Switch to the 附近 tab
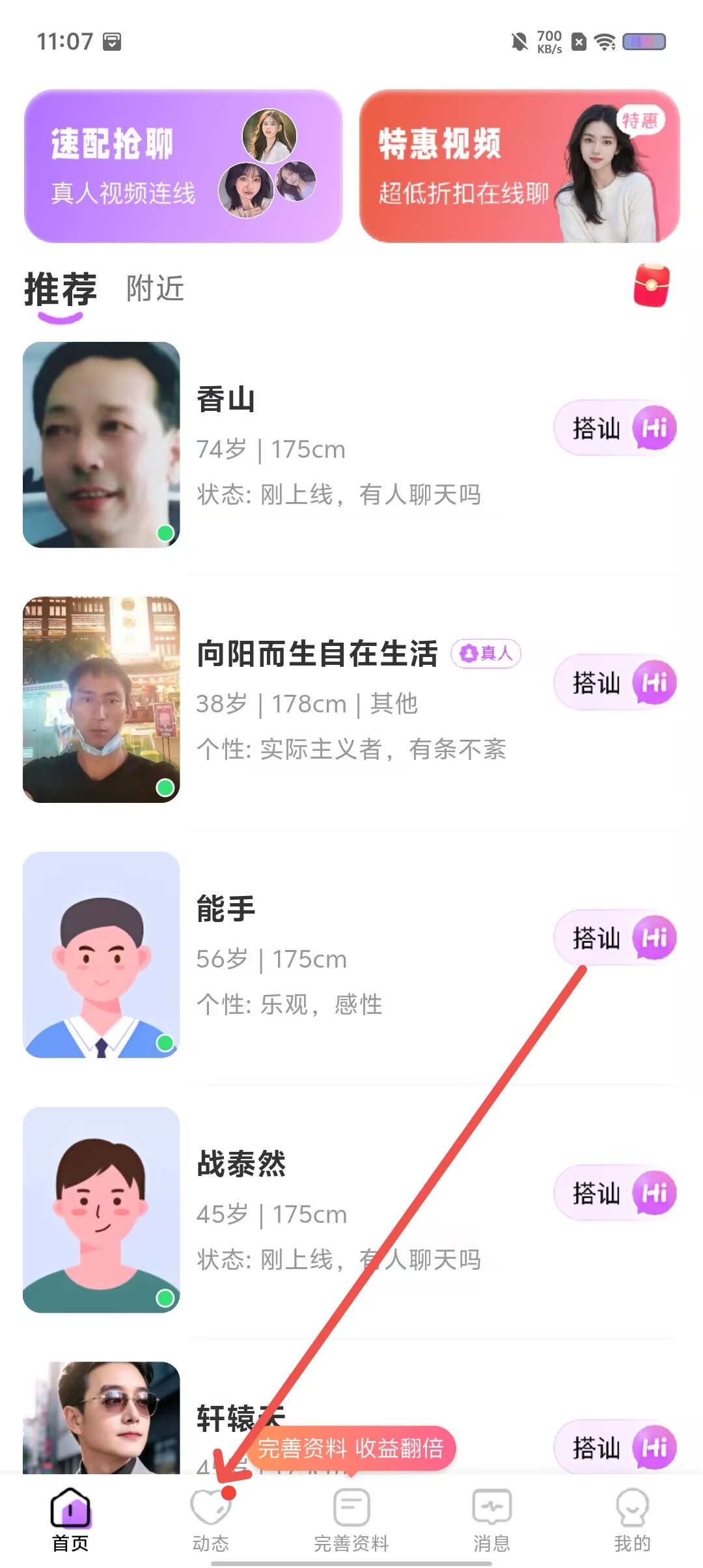Image resolution: width=703 pixels, height=1568 pixels. (155, 288)
